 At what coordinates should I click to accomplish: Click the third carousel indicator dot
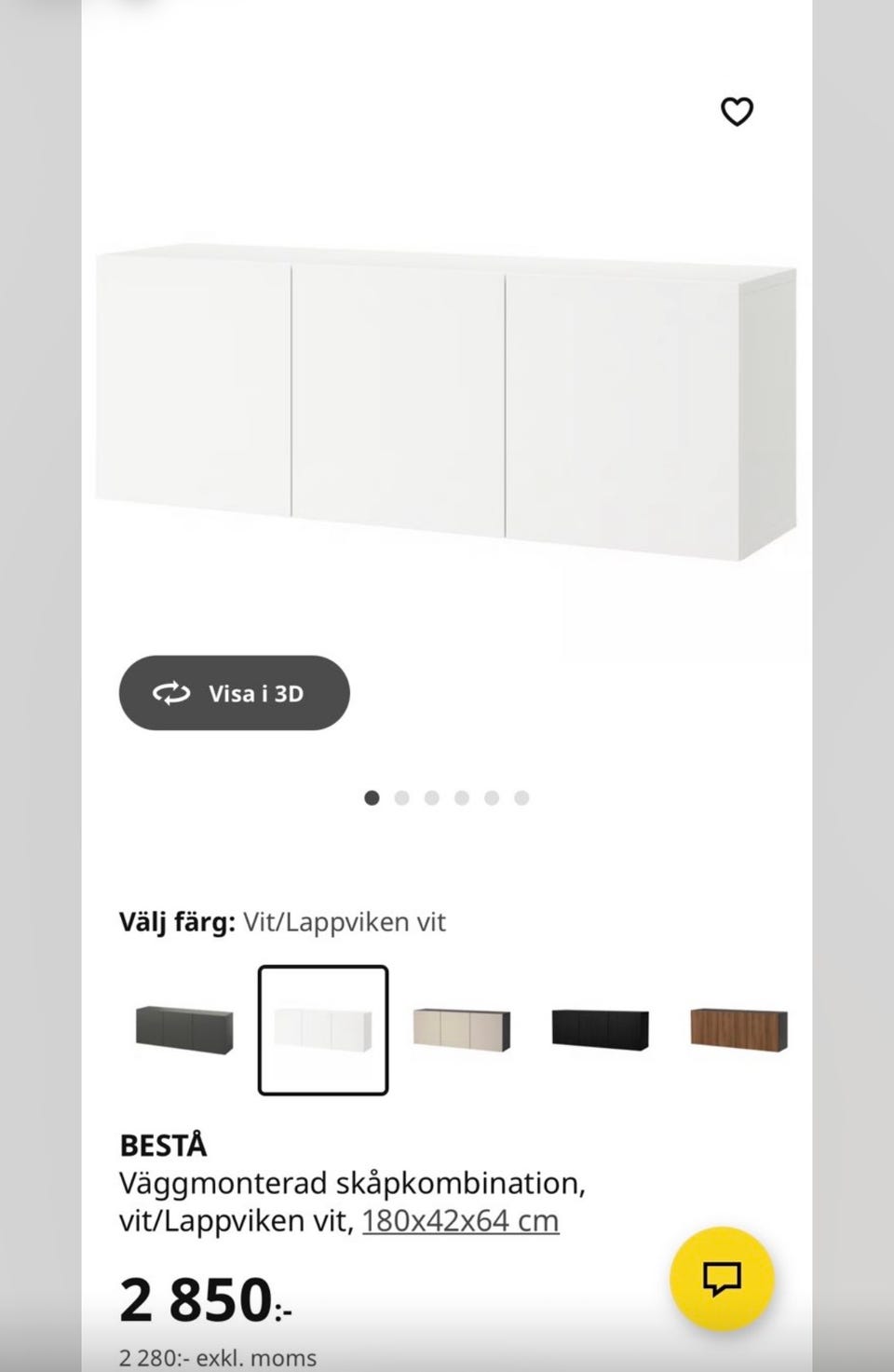point(432,797)
